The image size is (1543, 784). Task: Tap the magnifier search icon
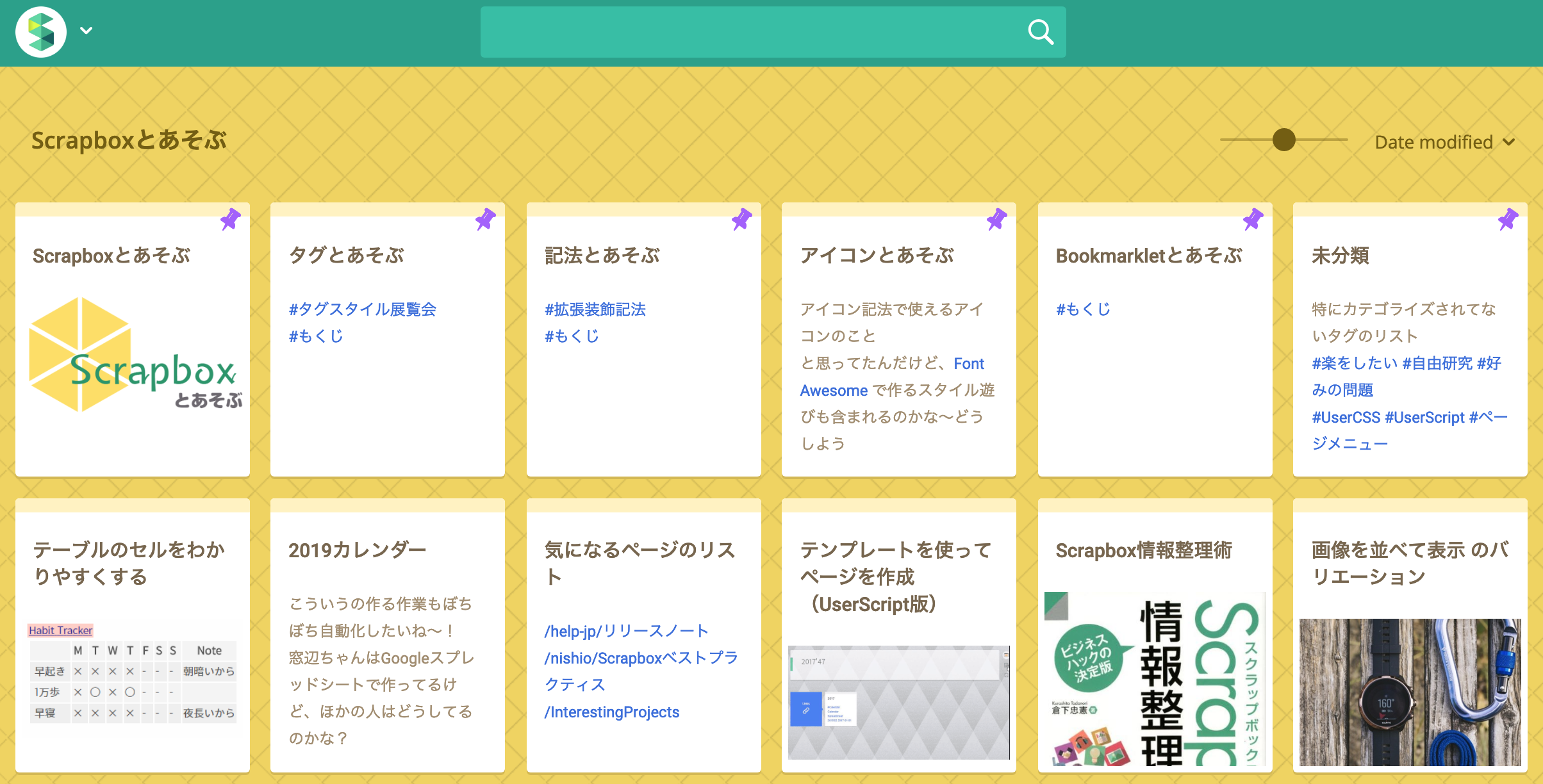(x=1040, y=32)
